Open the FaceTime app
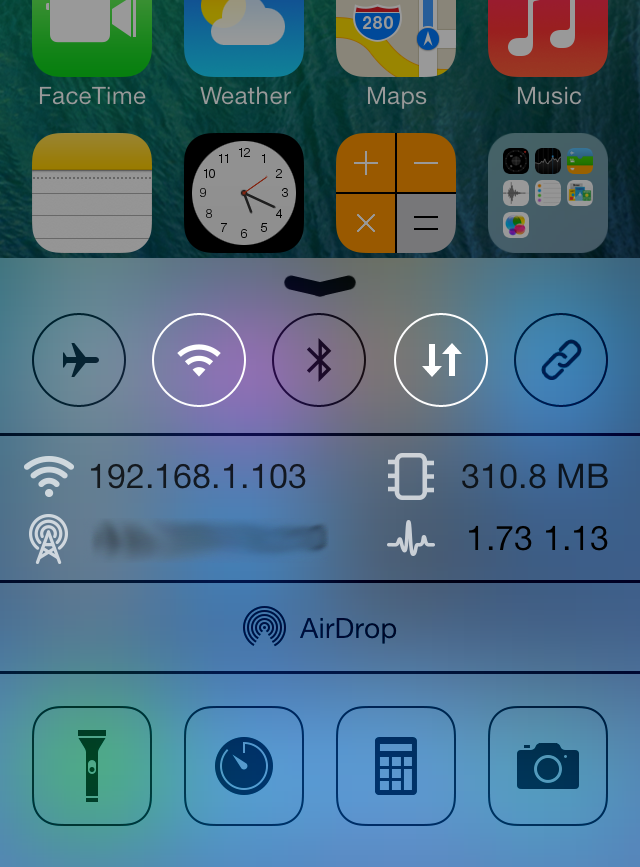The width and height of the screenshot is (640, 867). pyautogui.click(x=92, y=40)
